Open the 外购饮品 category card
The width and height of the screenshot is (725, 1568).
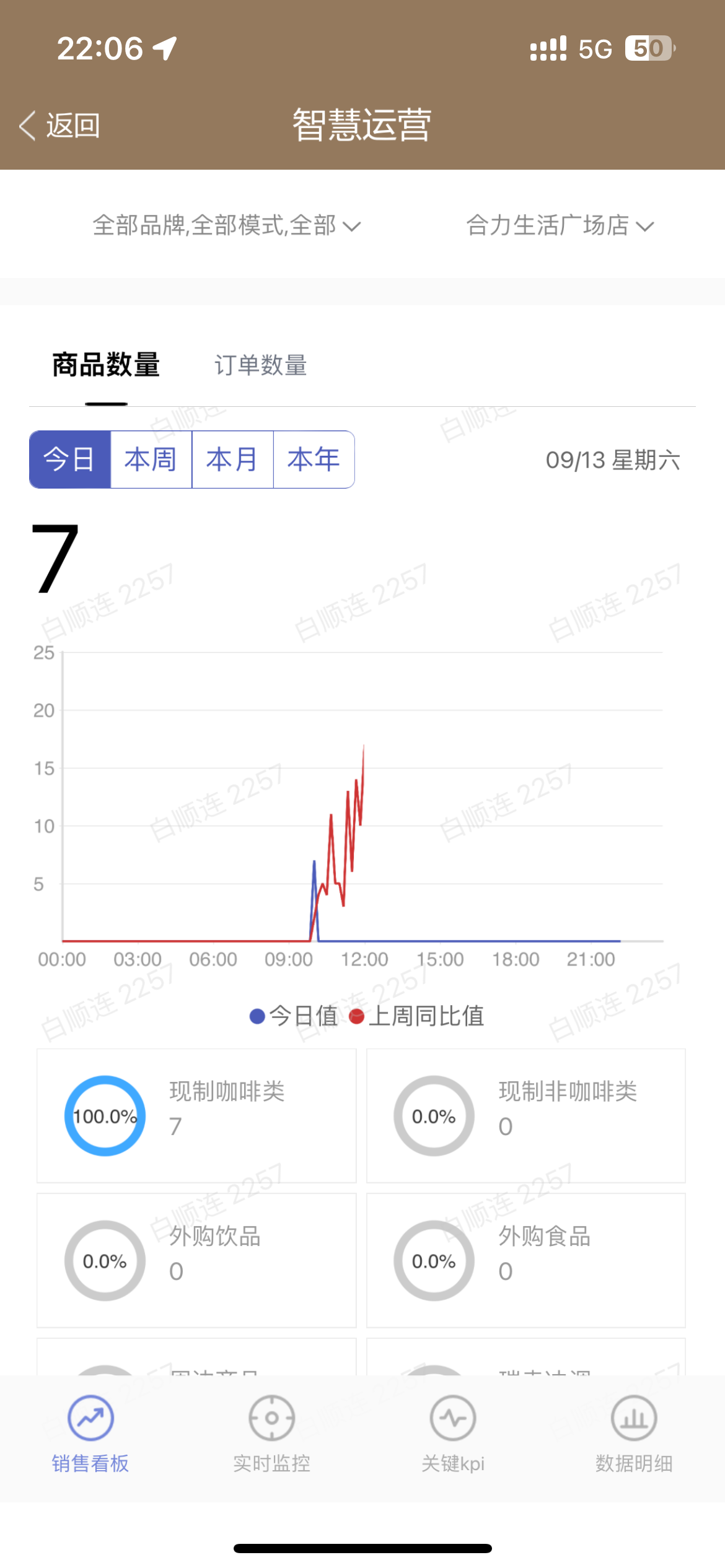pos(196,1260)
